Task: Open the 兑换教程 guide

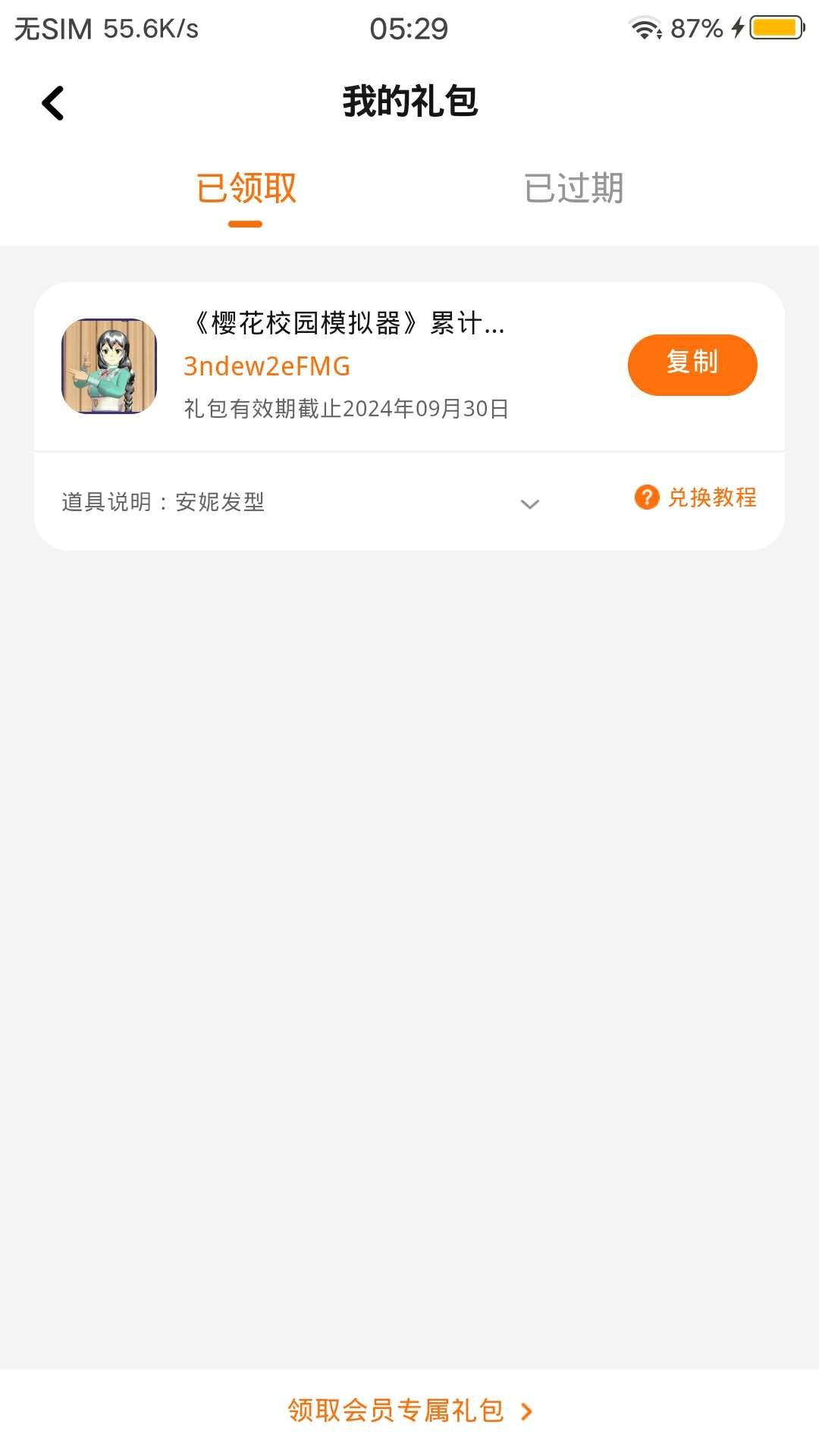Action: coord(695,497)
